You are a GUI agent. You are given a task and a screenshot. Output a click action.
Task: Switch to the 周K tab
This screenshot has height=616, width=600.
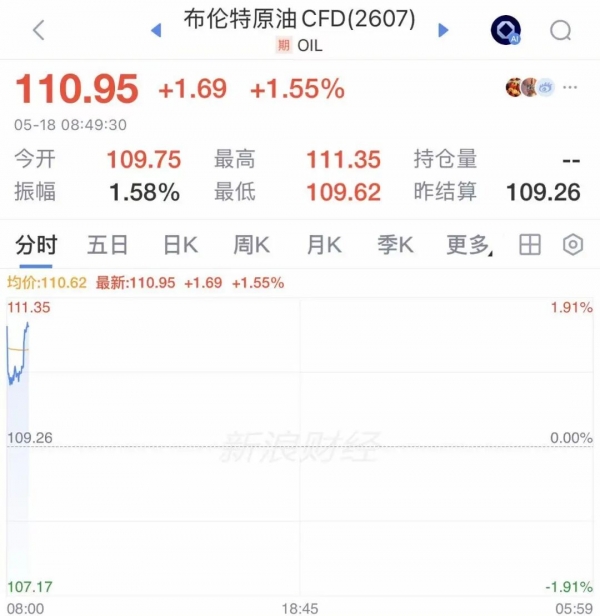tap(251, 245)
